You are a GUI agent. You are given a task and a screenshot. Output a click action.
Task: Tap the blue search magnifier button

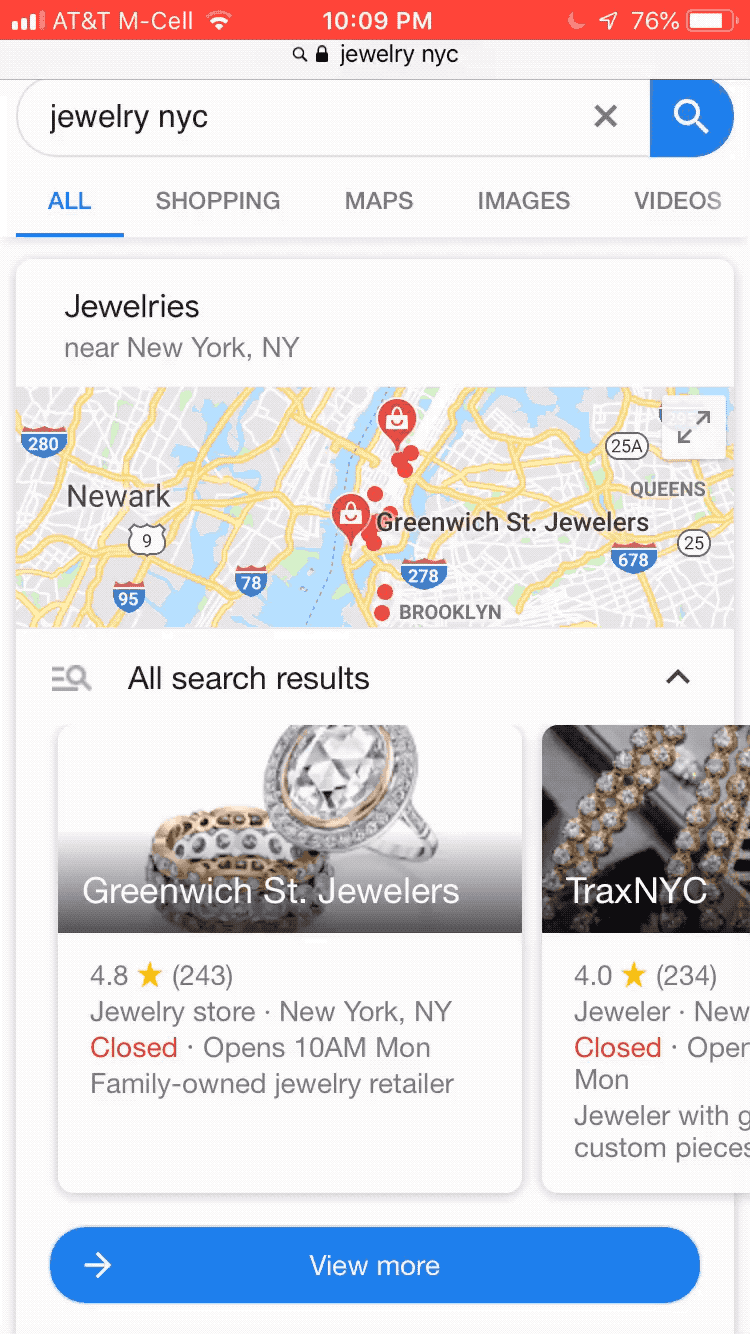(x=691, y=117)
